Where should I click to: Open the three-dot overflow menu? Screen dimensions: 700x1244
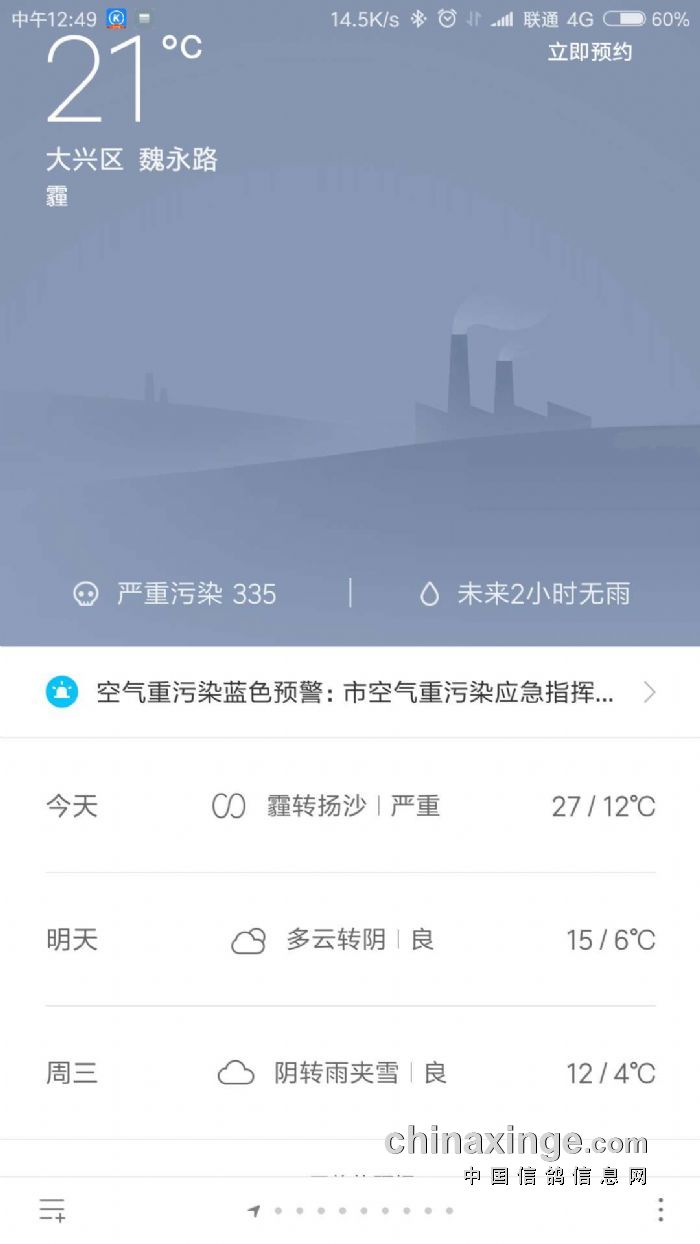click(660, 1210)
